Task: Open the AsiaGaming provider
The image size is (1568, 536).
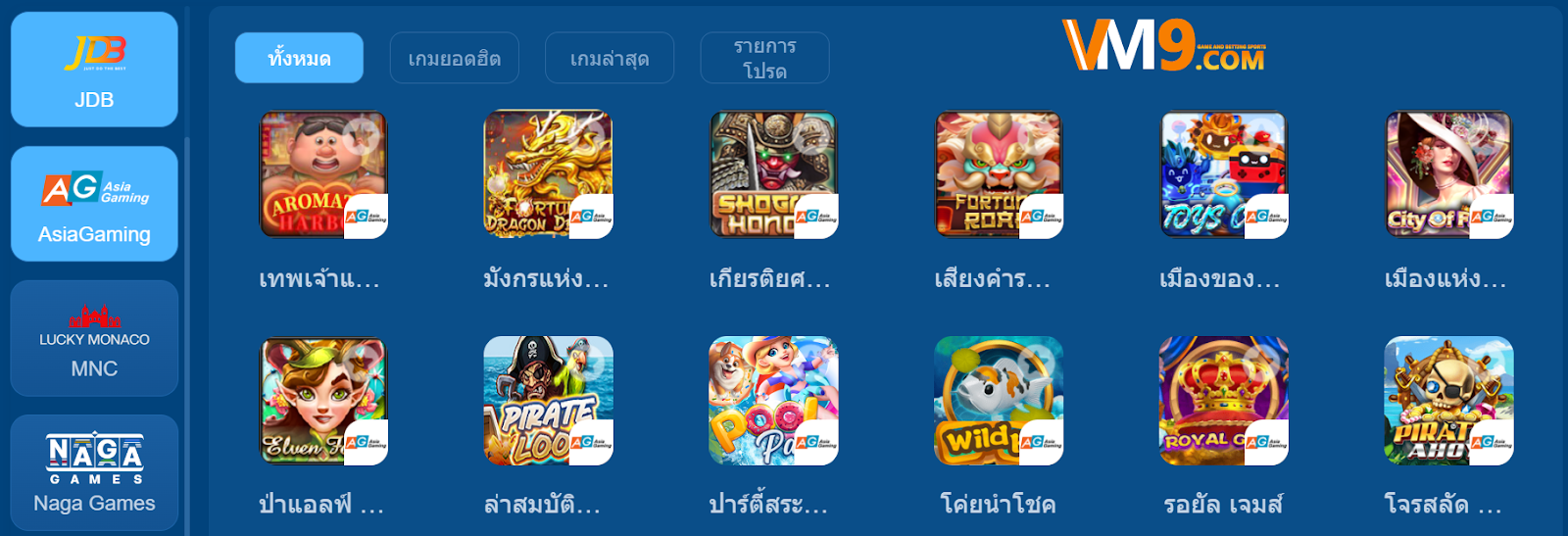Action: pyautogui.click(x=94, y=204)
